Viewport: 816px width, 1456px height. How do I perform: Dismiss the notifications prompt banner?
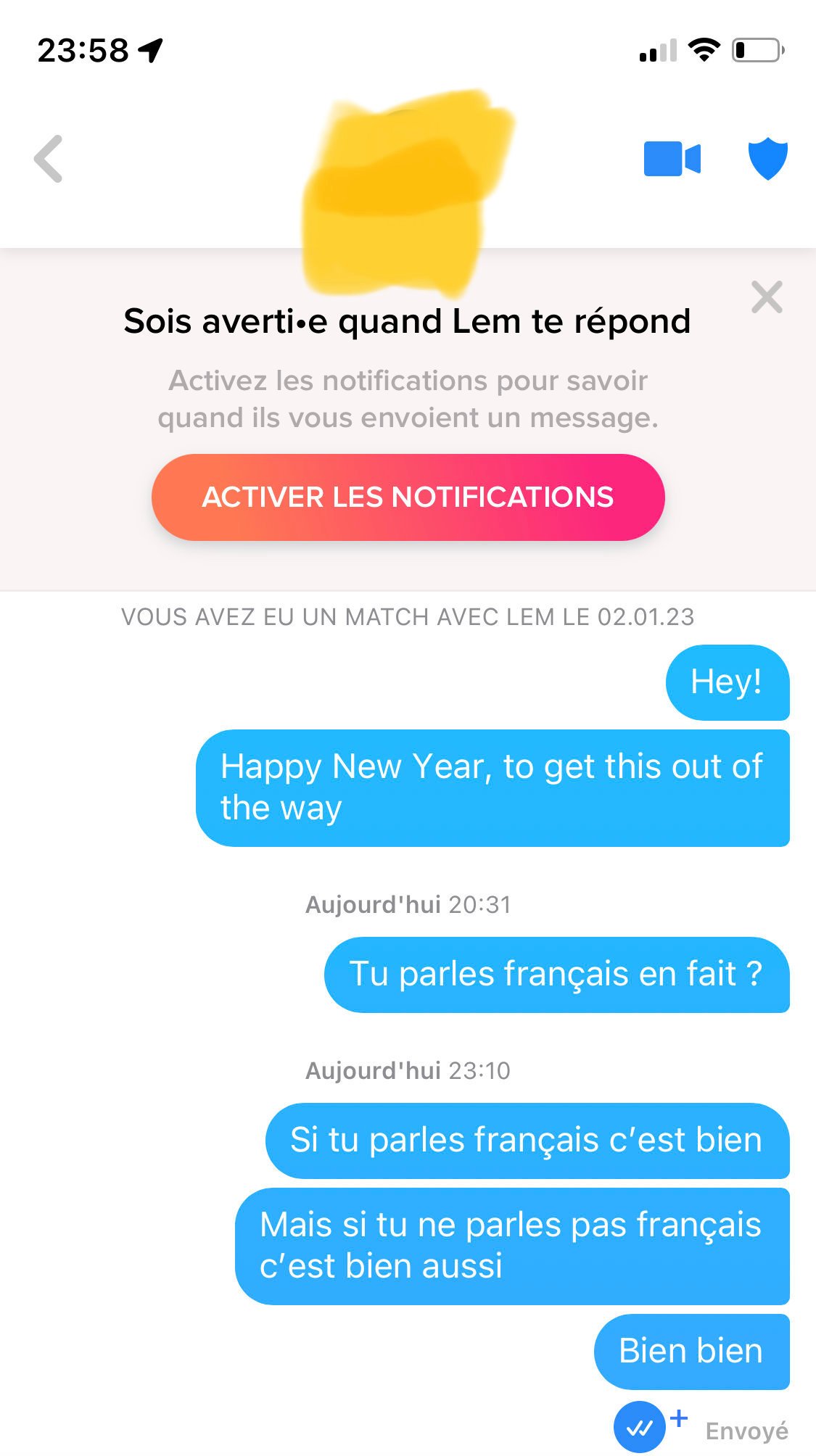[767, 297]
